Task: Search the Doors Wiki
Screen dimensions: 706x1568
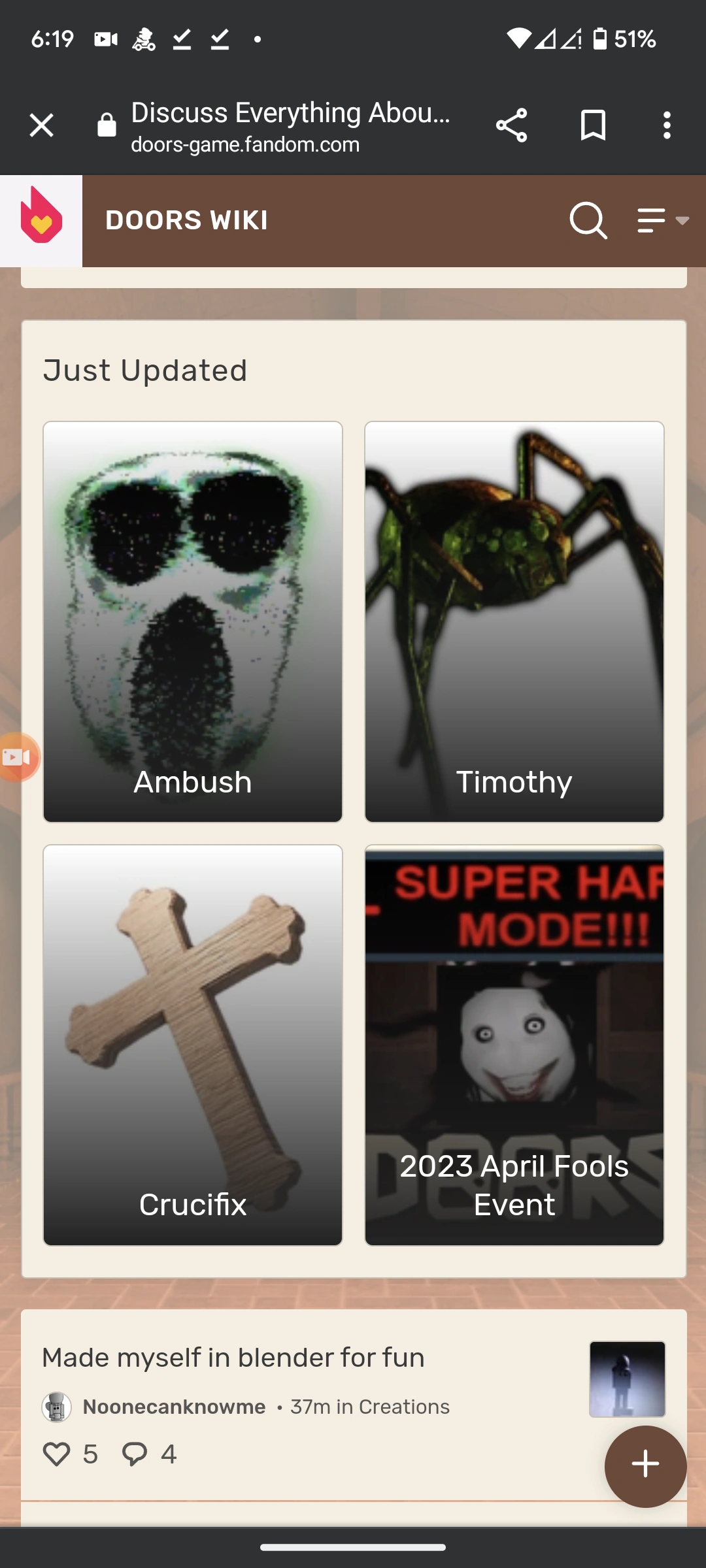Action: (x=588, y=221)
